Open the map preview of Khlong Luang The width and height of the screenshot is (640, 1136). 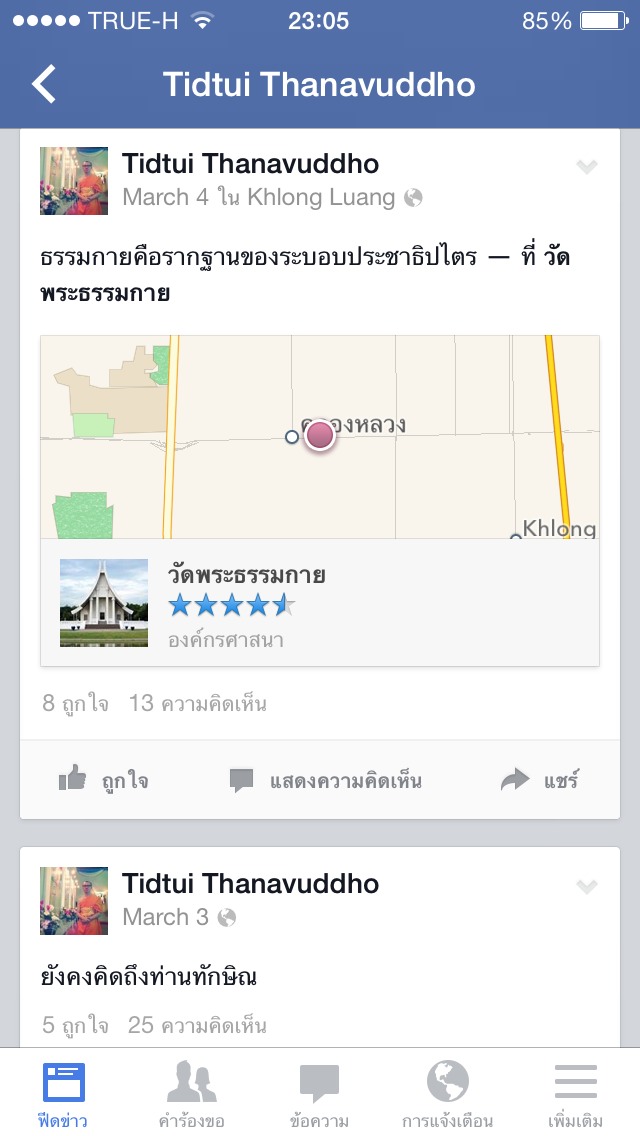[x=320, y=437]
